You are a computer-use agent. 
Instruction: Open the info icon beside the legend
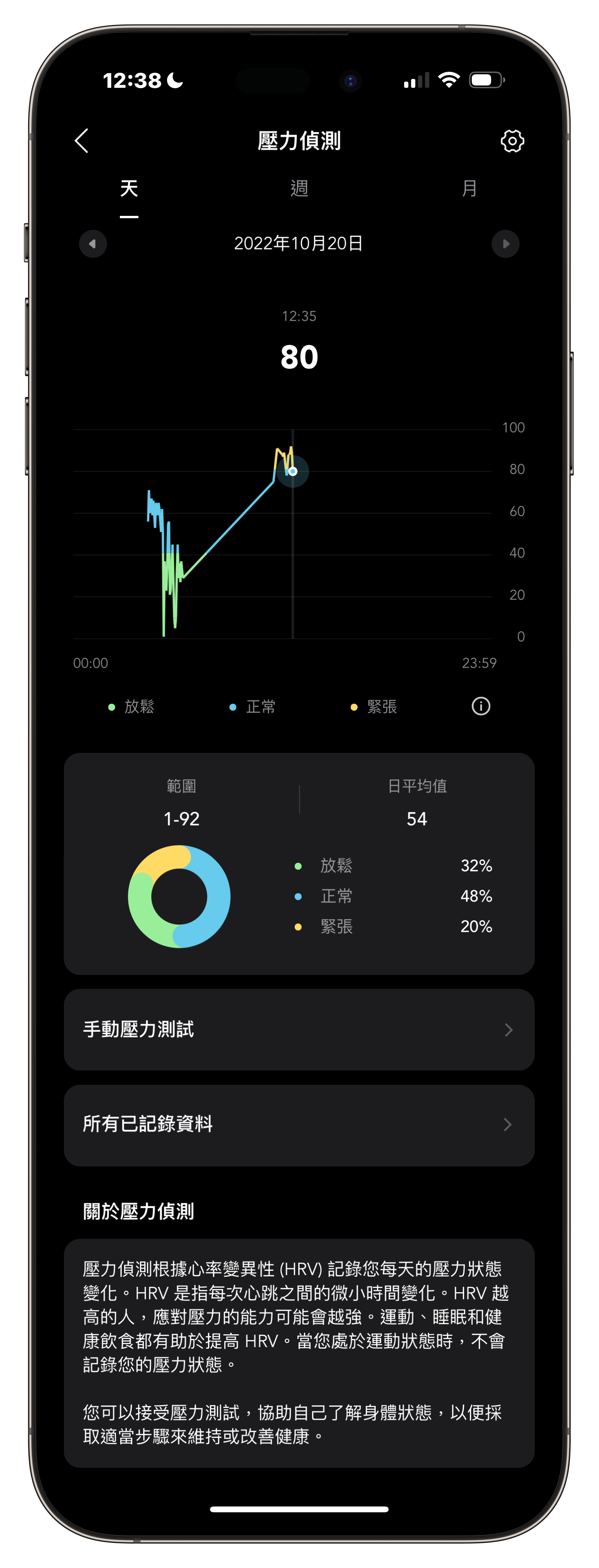[x=480, y=706]
